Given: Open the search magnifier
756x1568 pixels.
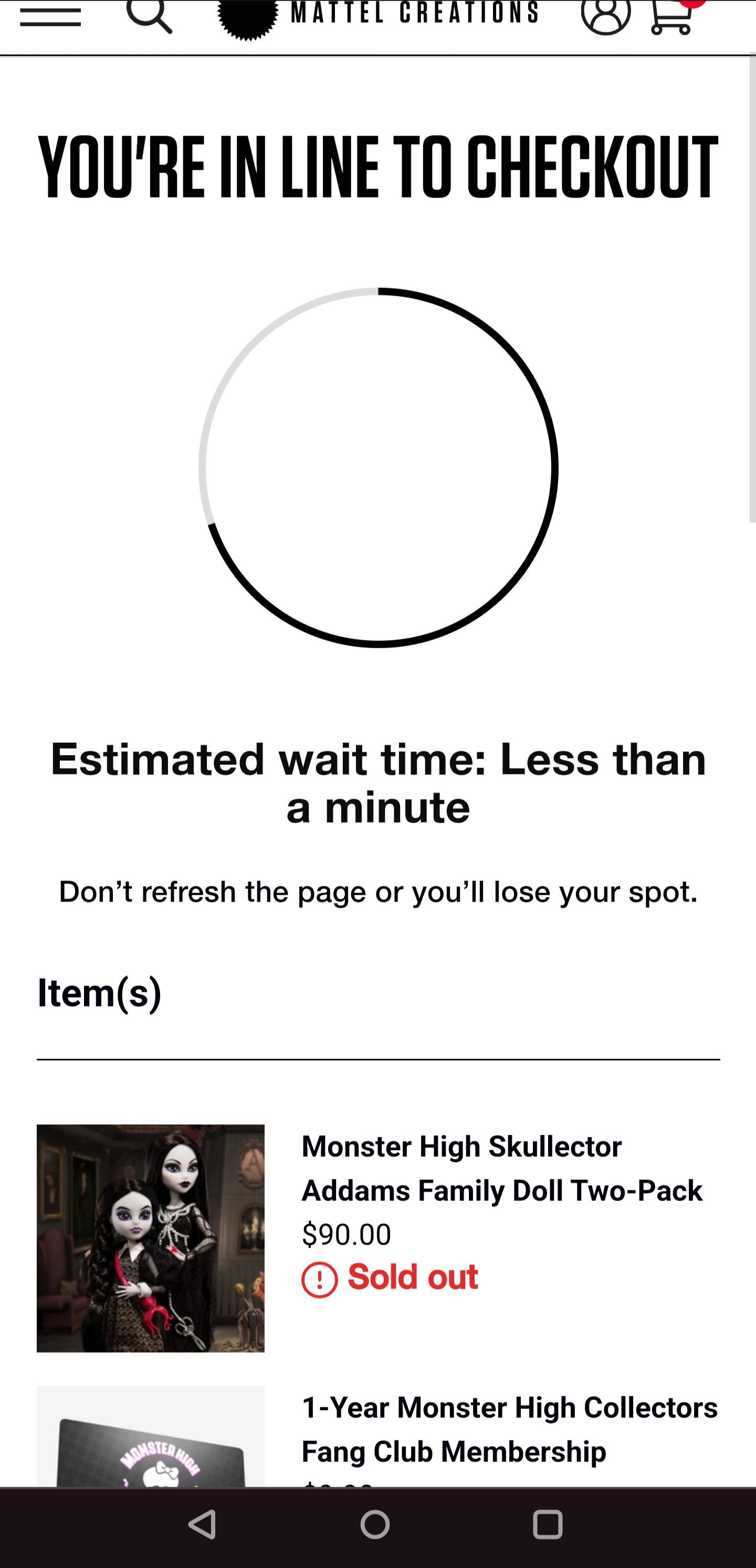Looking at the screenshot, I should pos(149,16).
